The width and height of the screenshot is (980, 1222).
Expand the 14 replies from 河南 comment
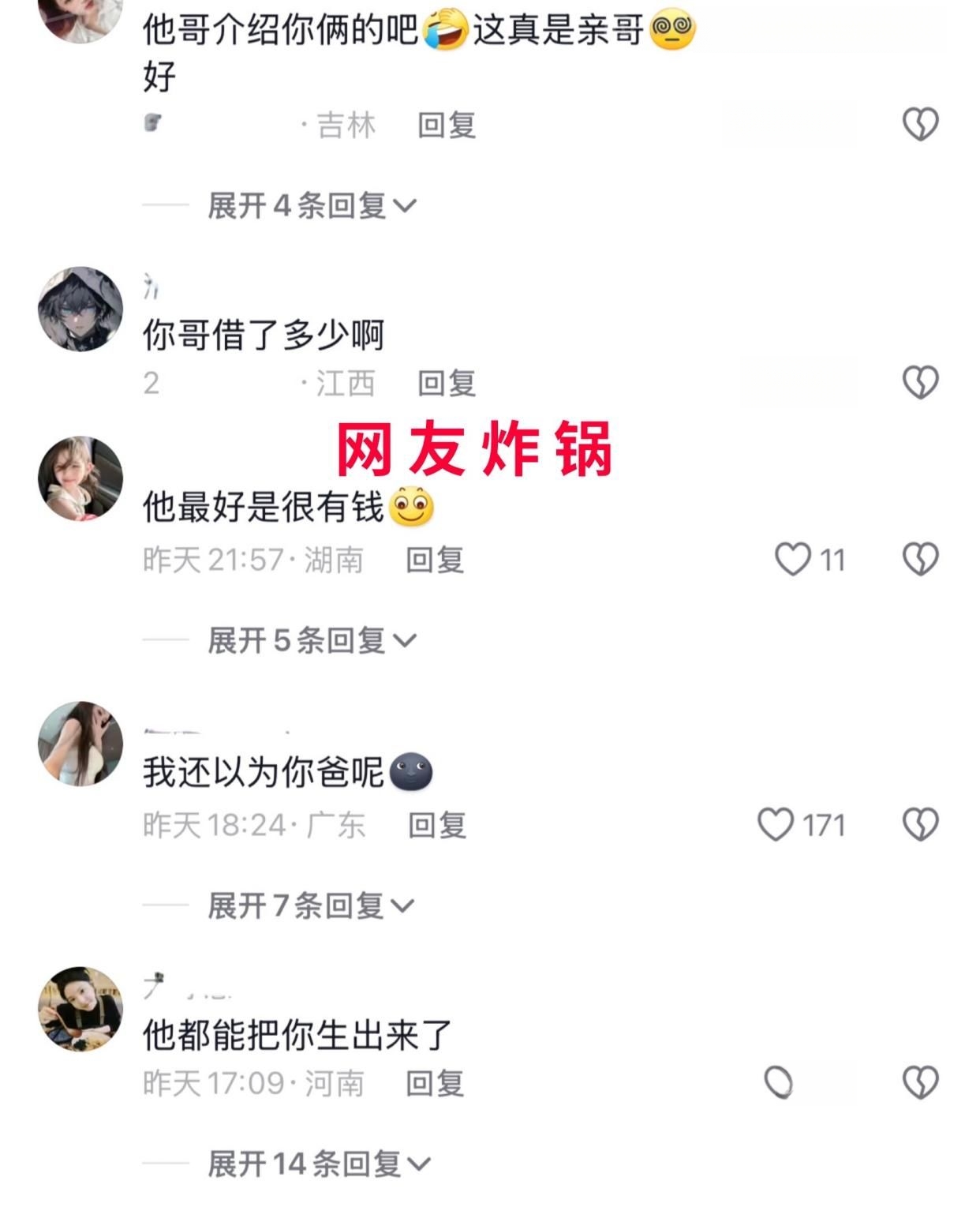(318, 1164)
